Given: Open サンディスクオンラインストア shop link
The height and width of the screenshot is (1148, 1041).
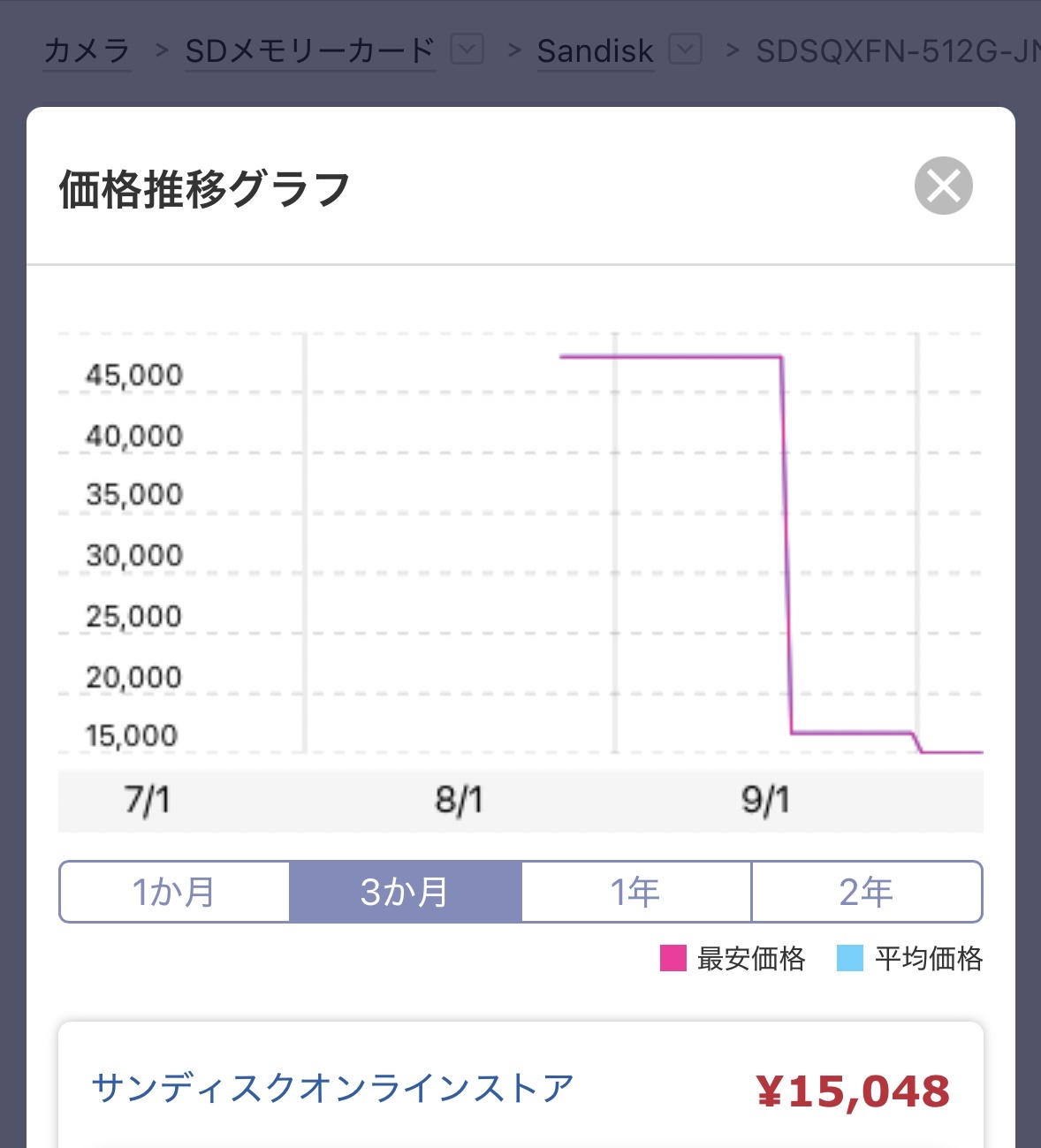Looking at the screenshot, I should [333, 1088].
